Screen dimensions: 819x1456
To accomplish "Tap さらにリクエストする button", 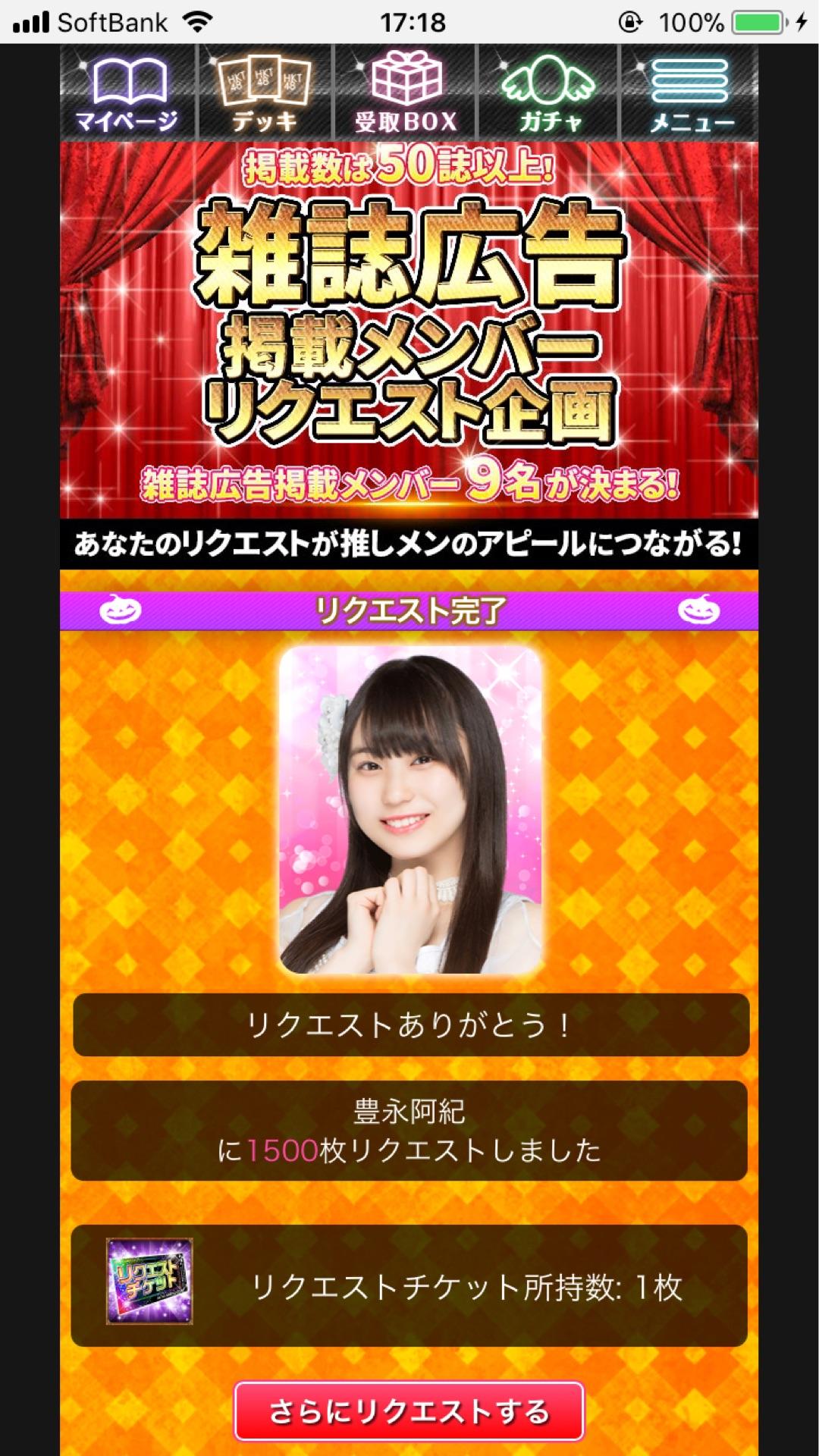I will click(409, 1411).
